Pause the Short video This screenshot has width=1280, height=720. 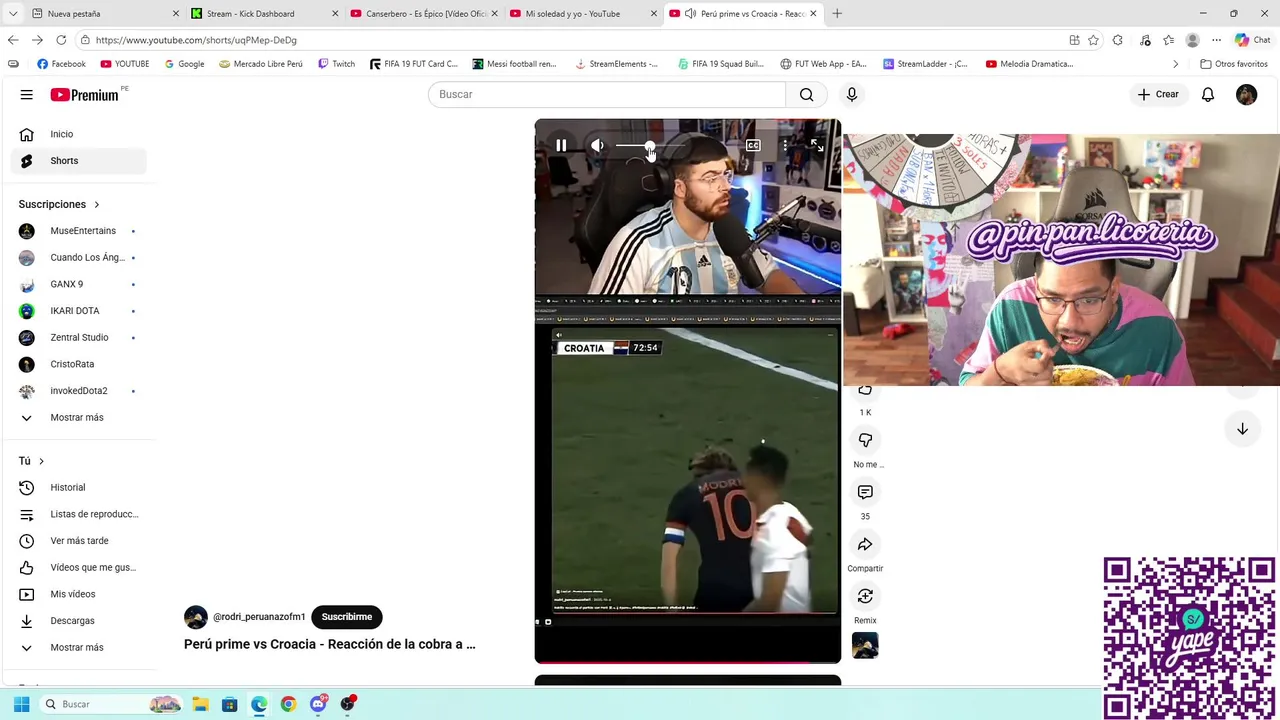coord(561,146)
